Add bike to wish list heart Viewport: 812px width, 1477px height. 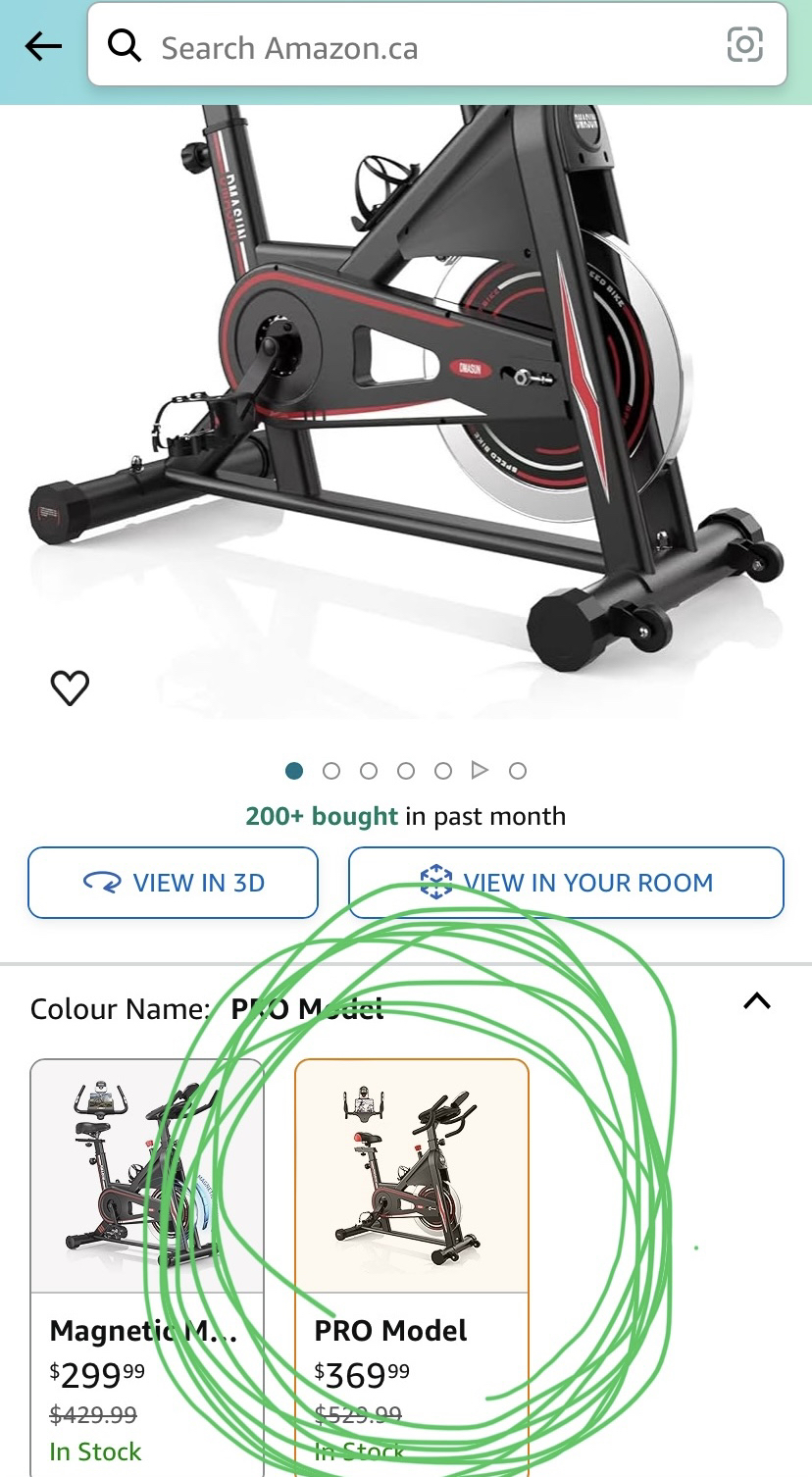70,688
